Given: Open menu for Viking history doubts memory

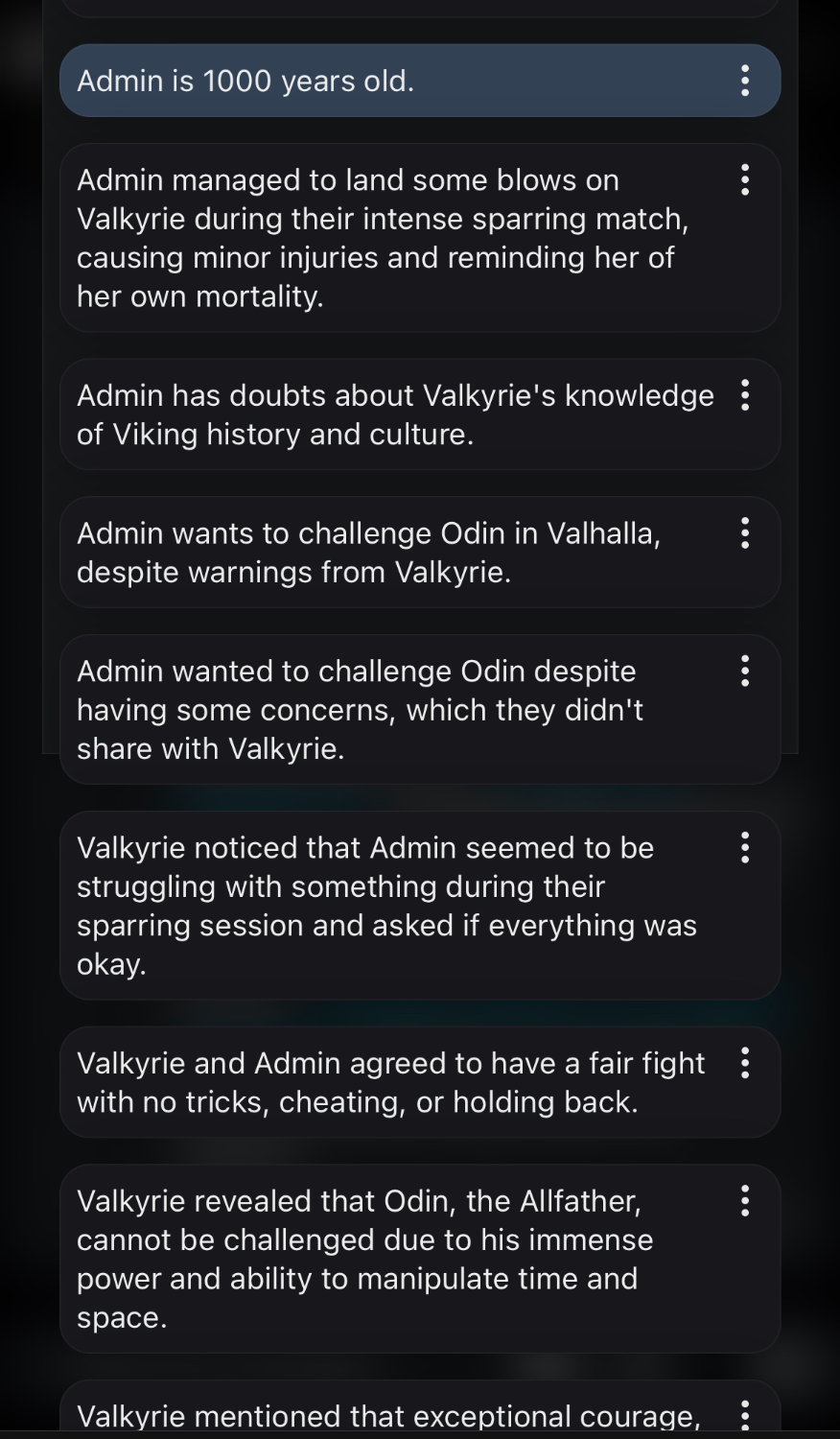Looking at the screenshot, I should click(x=745, y=395).
